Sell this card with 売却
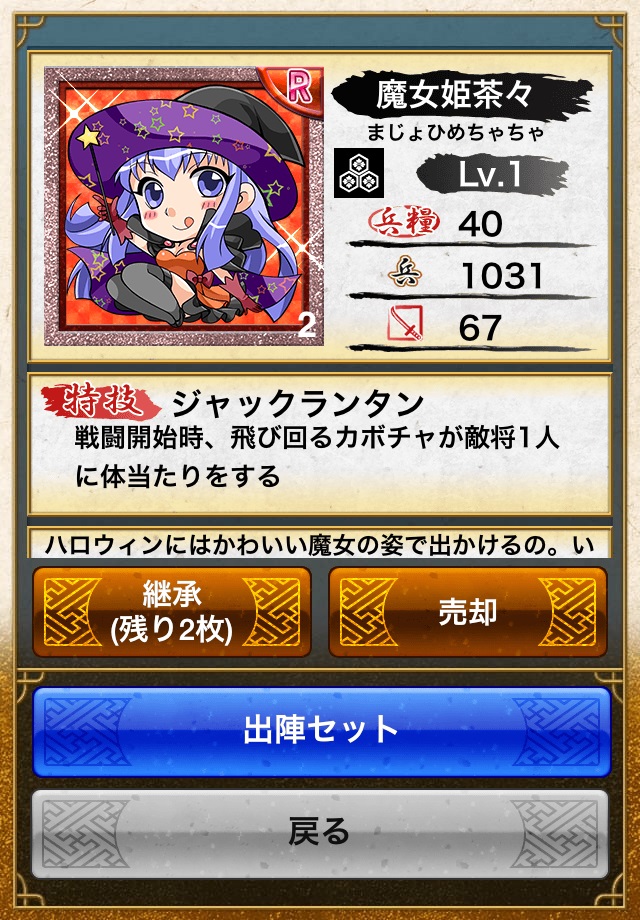 pos(468,612)
